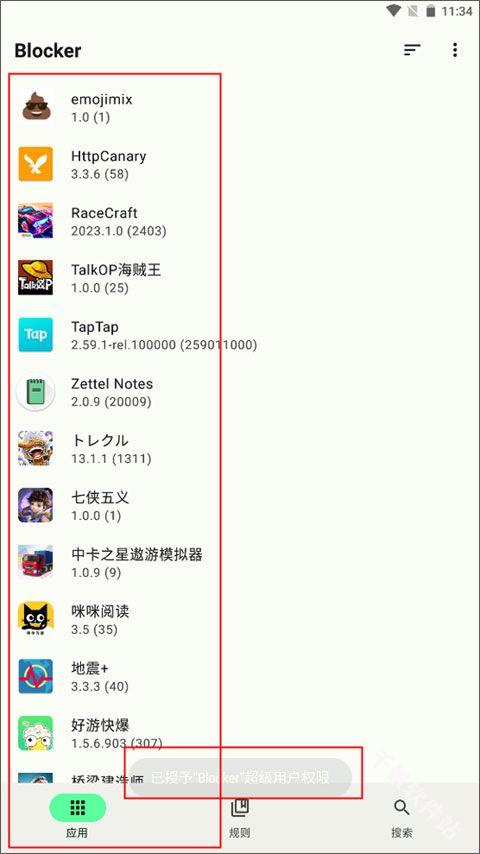480x854 pixels.
Task: Open RaceCraft app details
Action: tap(240, 221)
